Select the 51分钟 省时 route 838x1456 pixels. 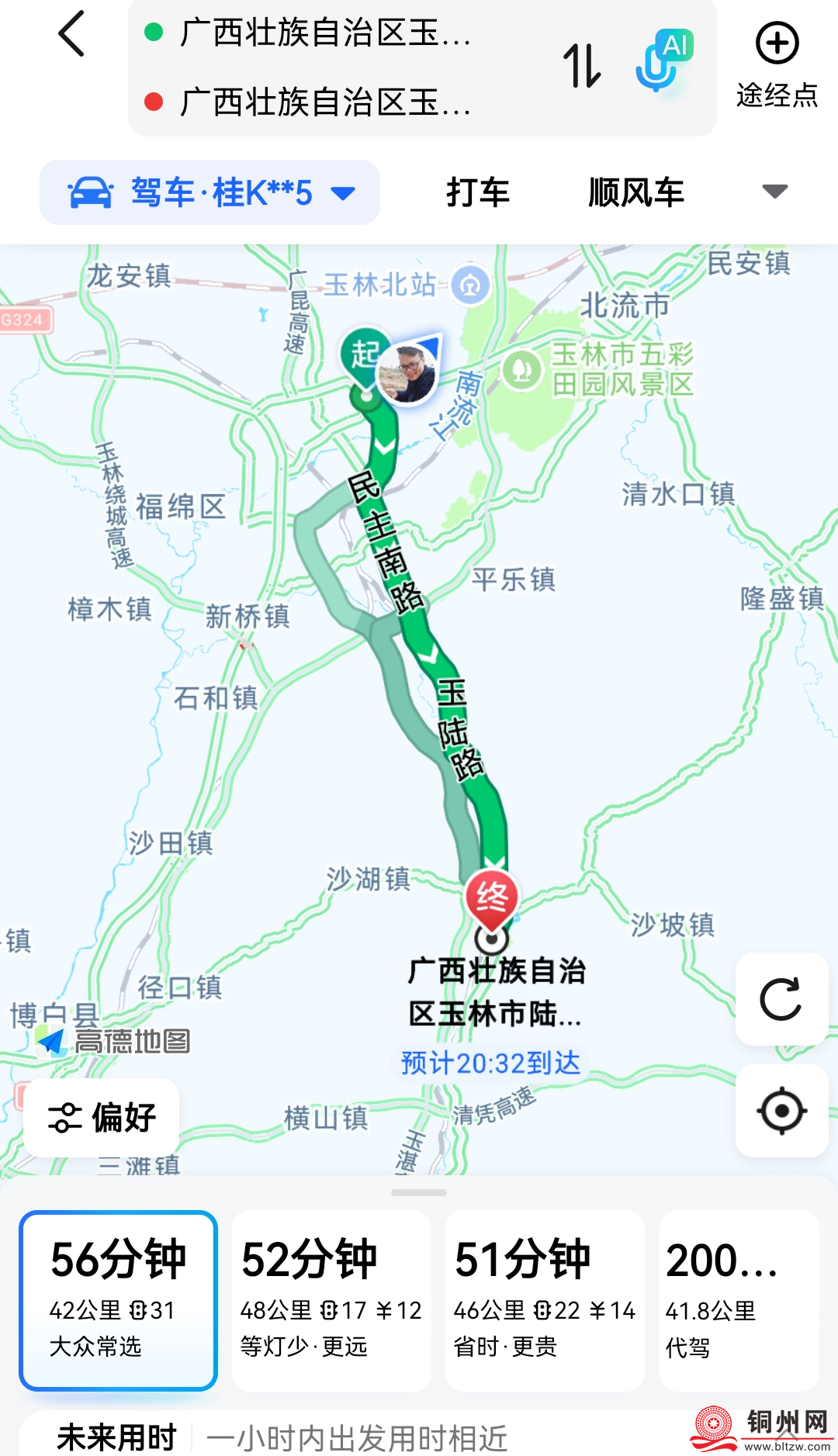tap(545, 1300)
